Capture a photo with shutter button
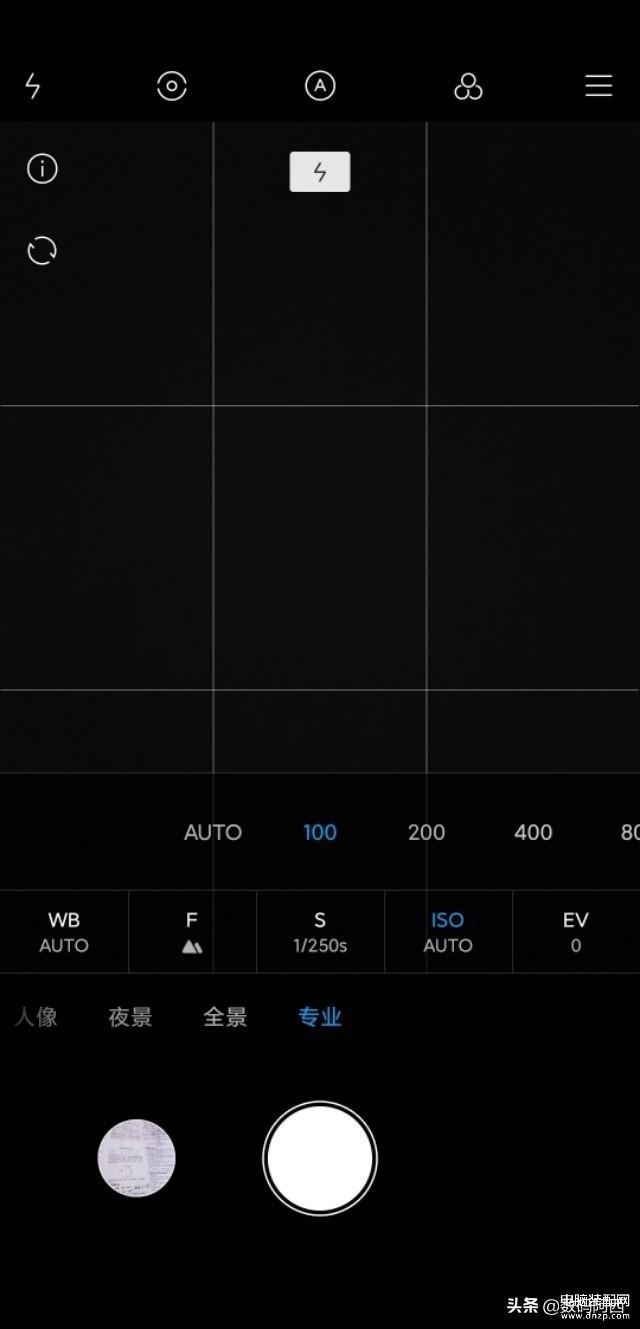 [320, 1158]
